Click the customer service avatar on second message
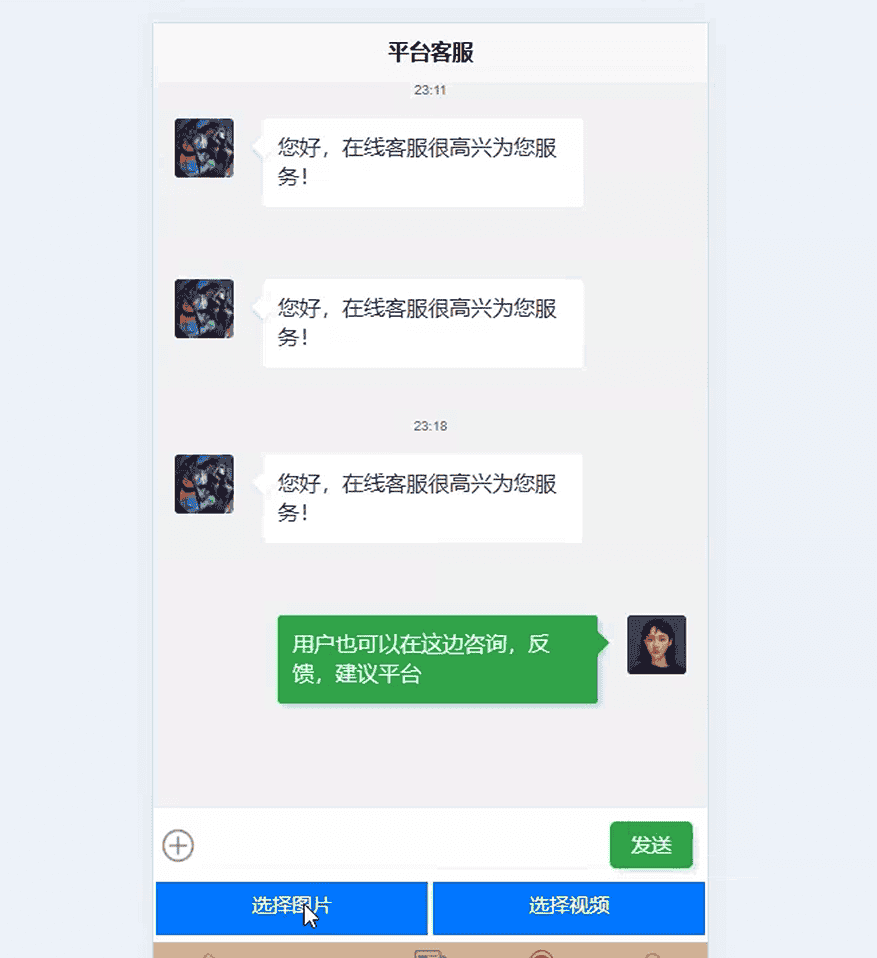The width and height of the screenshot is (877, 958). [x=204, y=307]
